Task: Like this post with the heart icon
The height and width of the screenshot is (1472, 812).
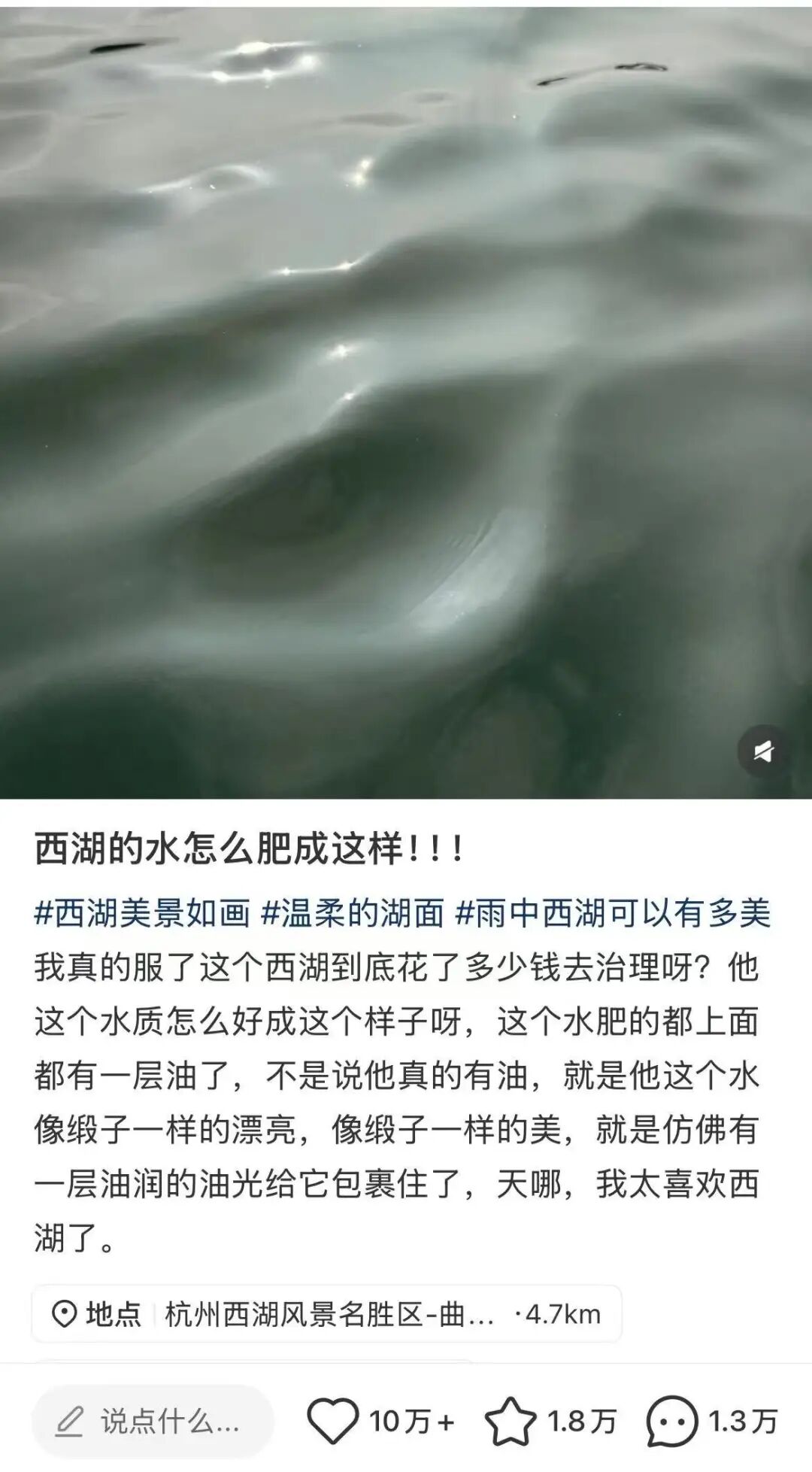Action: point(333,1421)
